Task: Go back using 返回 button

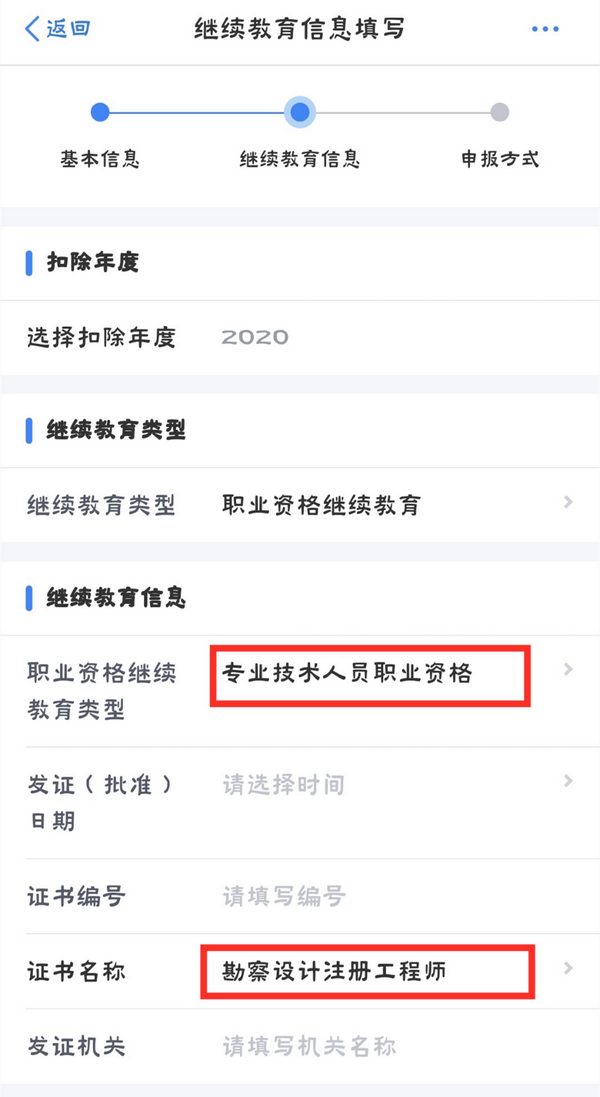Action: point(57,29)
